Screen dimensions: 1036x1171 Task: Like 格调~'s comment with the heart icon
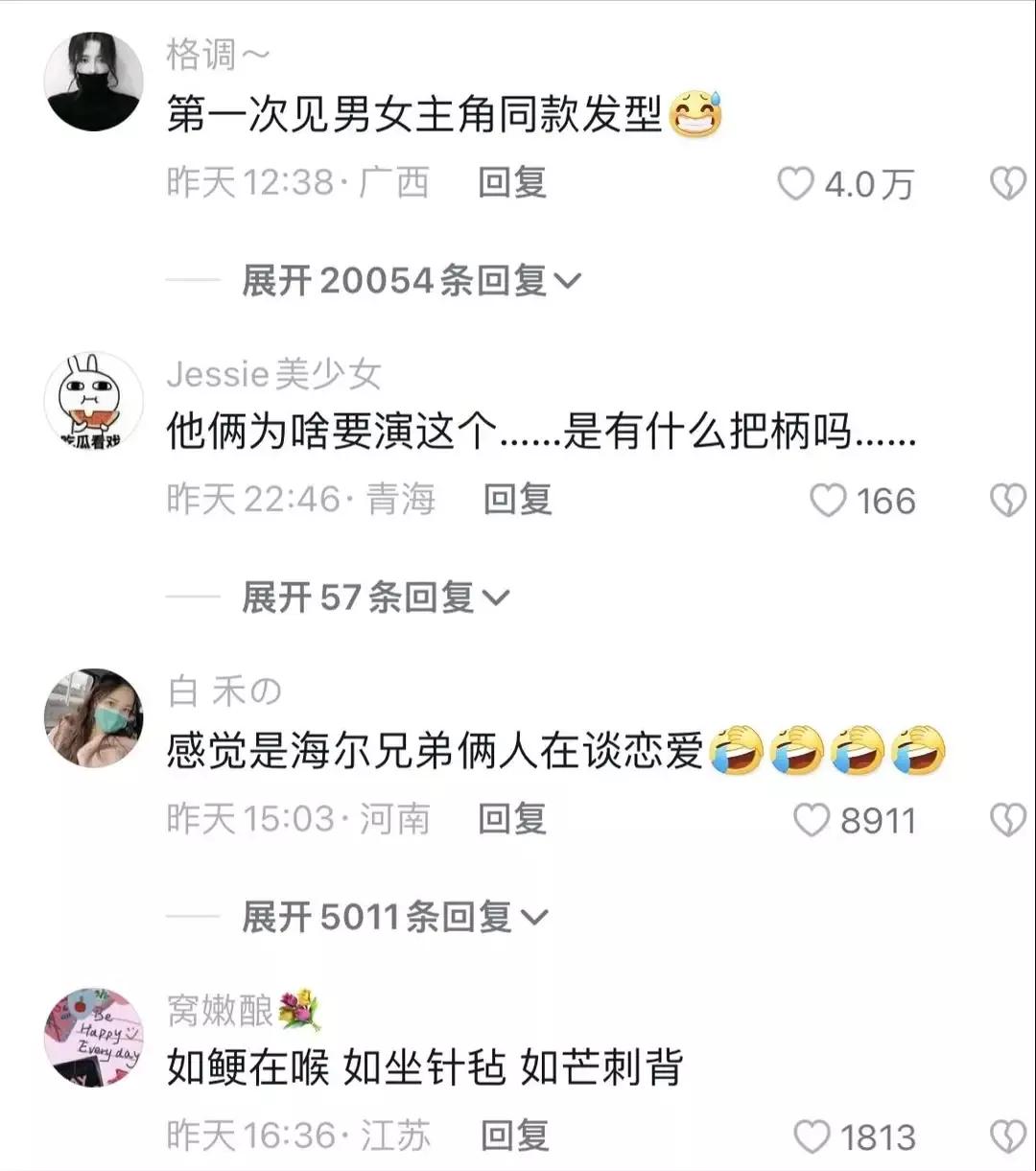pos(794,184)
